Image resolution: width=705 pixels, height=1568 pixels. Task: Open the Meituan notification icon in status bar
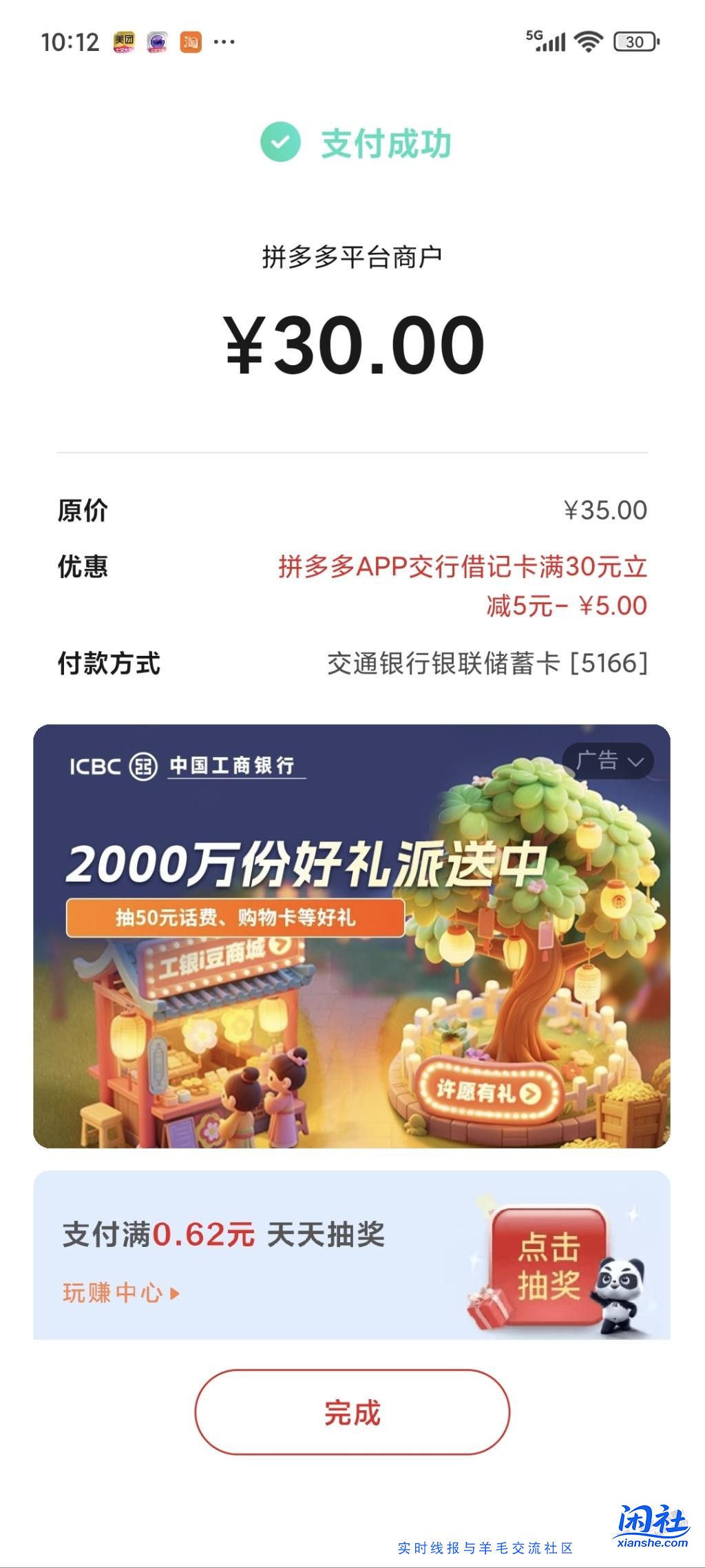tap(124, 42)
